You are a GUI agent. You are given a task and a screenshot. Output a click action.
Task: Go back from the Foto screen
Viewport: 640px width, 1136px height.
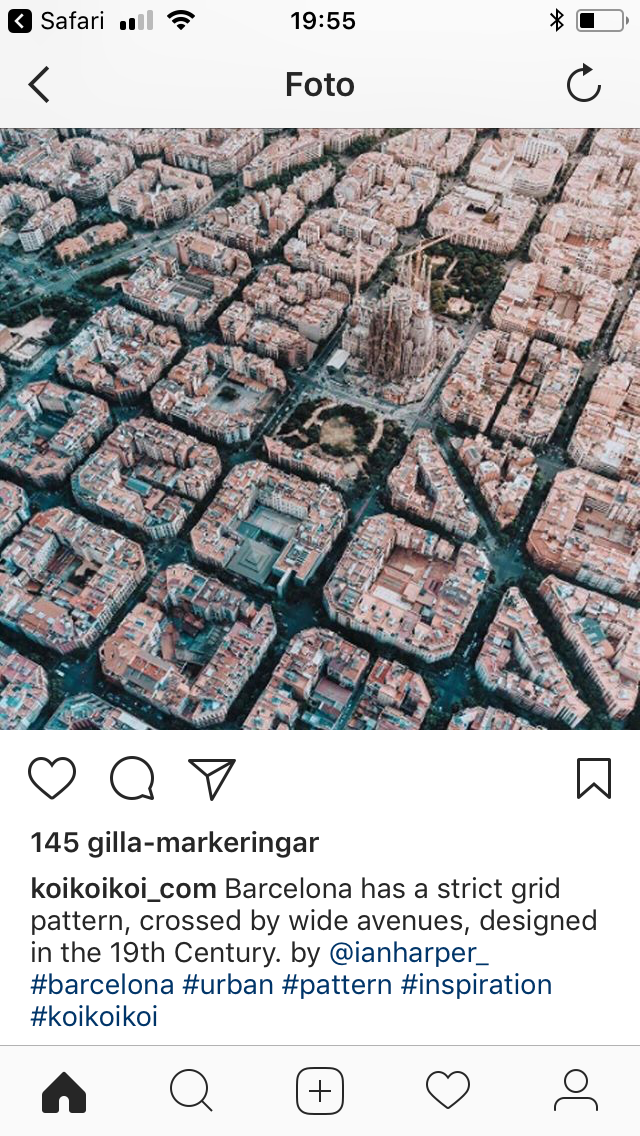39,85
